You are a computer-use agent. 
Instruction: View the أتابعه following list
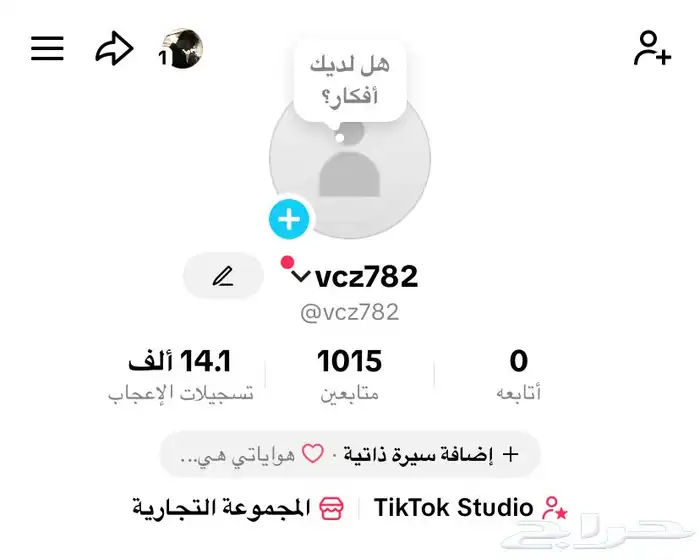click(x=518, y=374)
